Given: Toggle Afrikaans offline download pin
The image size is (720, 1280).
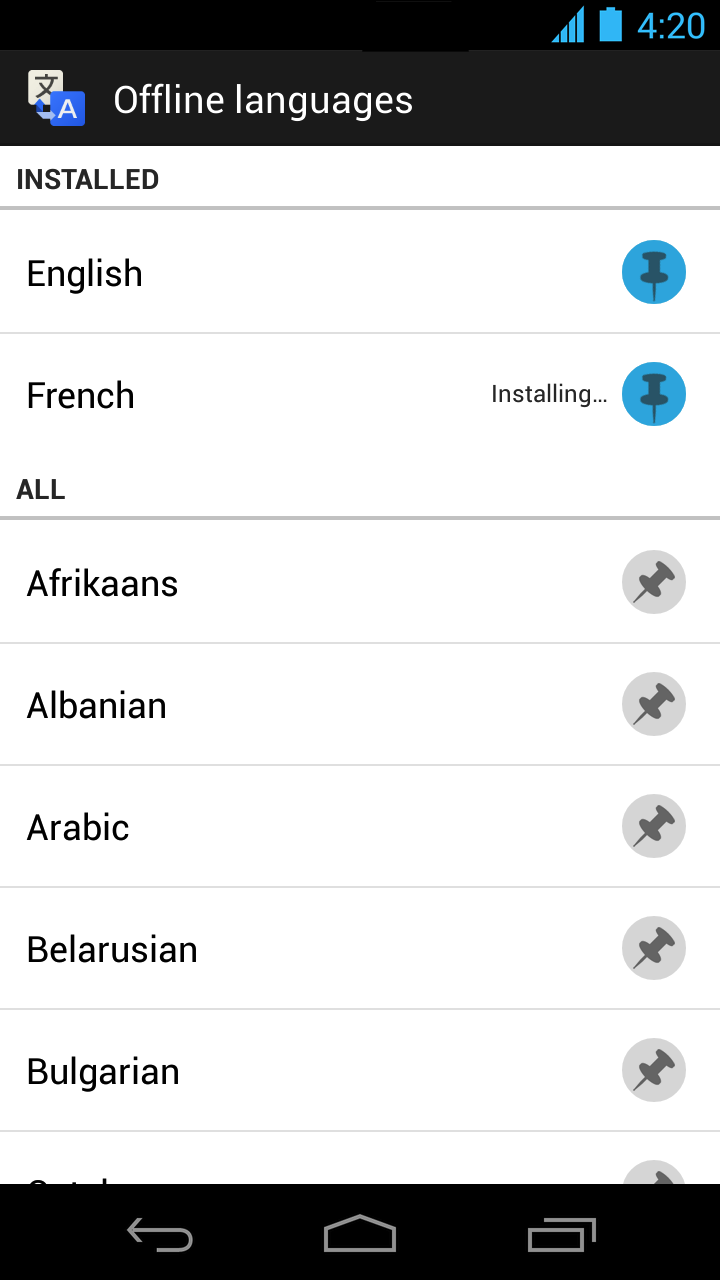Looking at the screenshot, I should (x=653, y=582).
